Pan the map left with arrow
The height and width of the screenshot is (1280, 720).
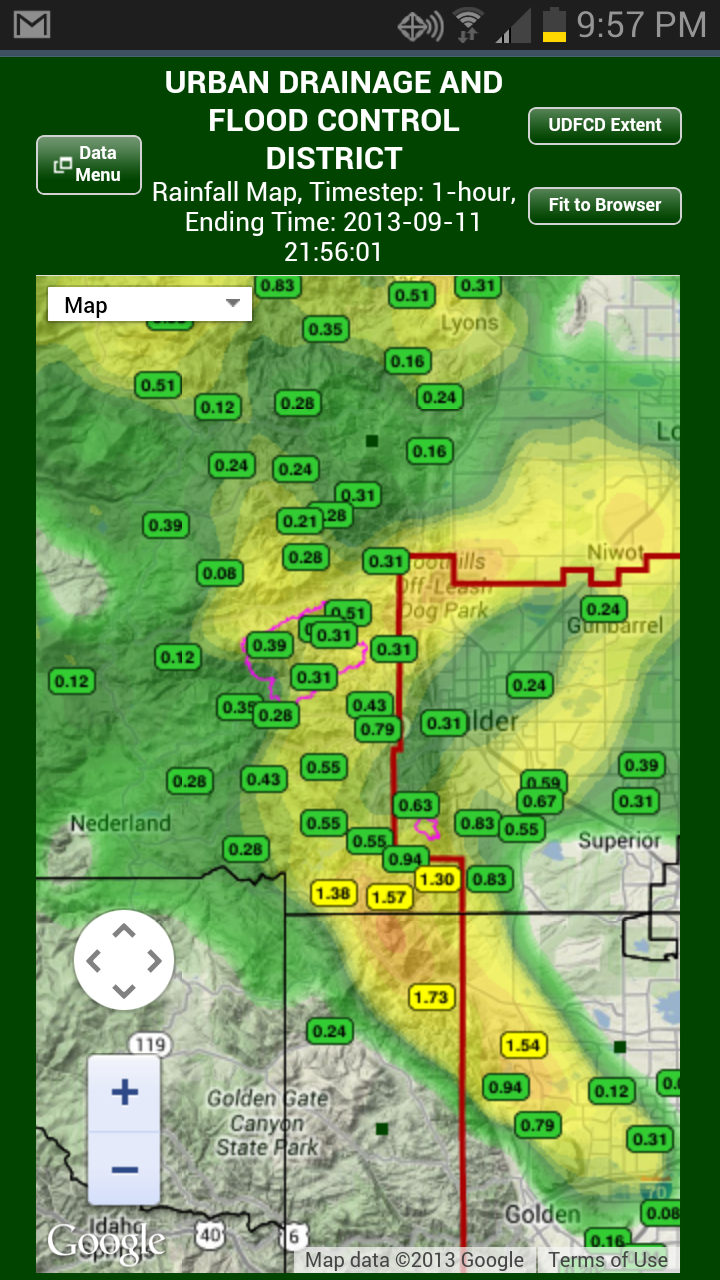pyautogui.click(x=94, y=961)
